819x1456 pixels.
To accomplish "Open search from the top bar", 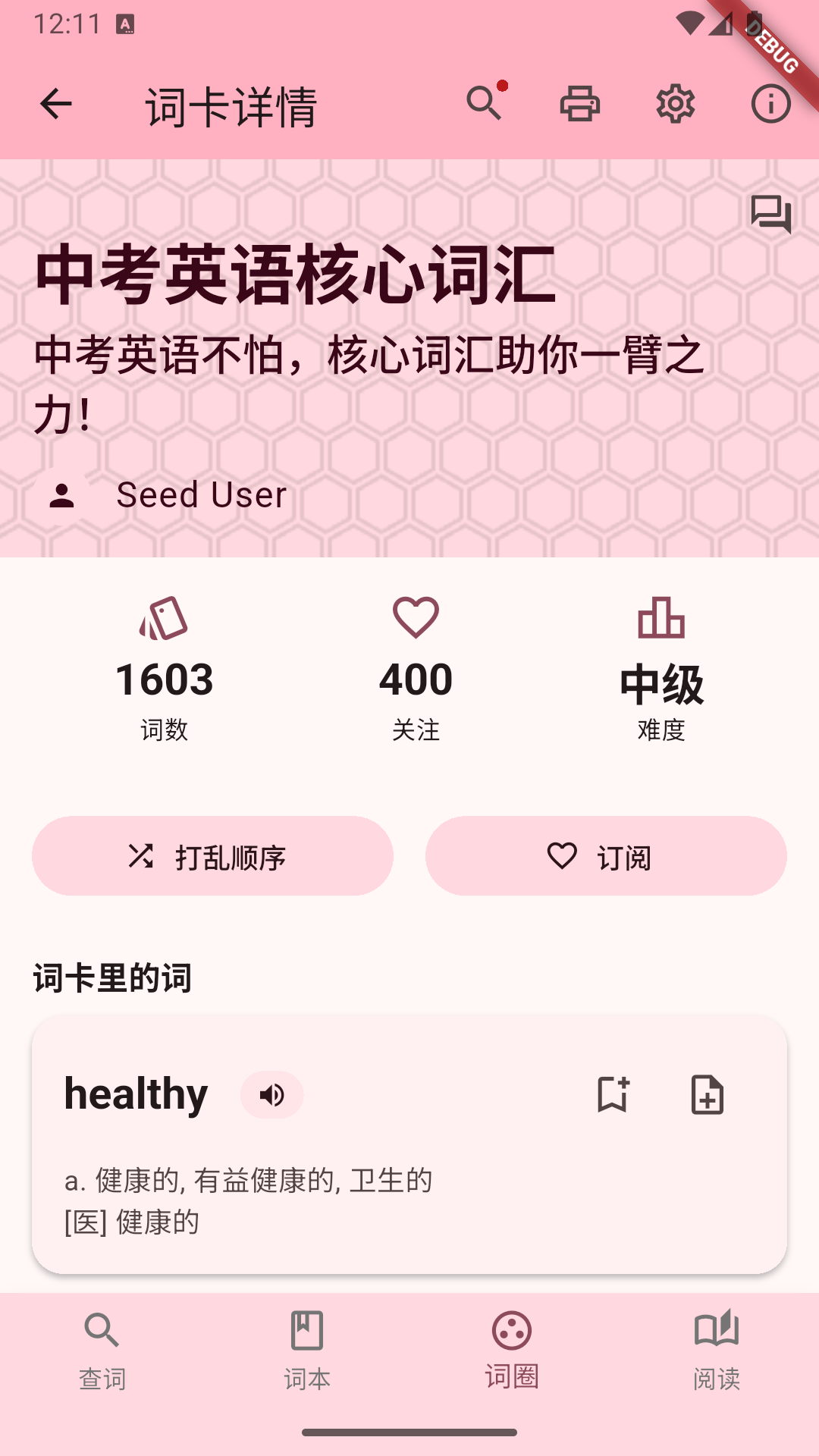I will click(x=484, y=104).
